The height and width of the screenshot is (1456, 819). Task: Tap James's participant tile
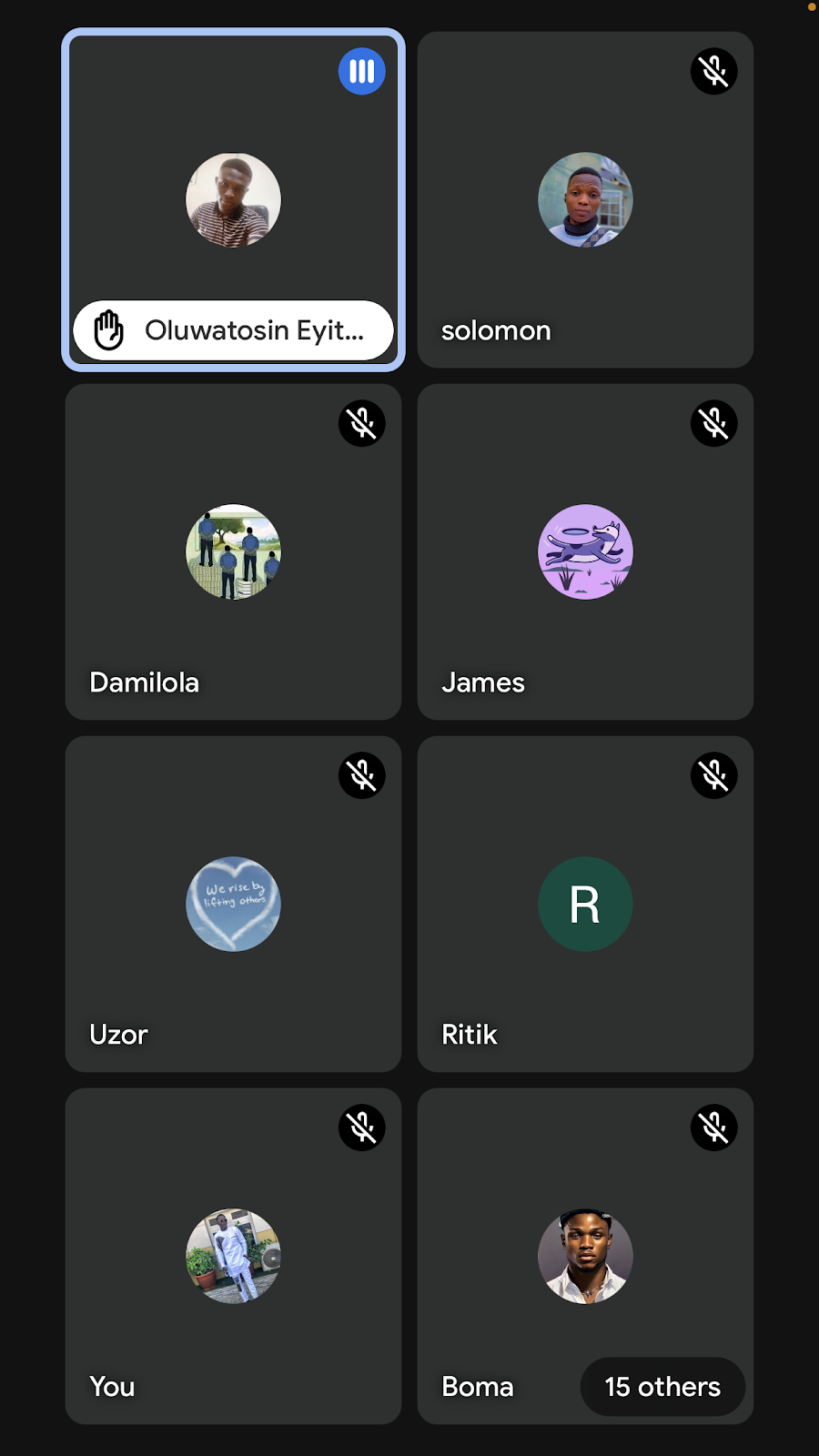585,552
